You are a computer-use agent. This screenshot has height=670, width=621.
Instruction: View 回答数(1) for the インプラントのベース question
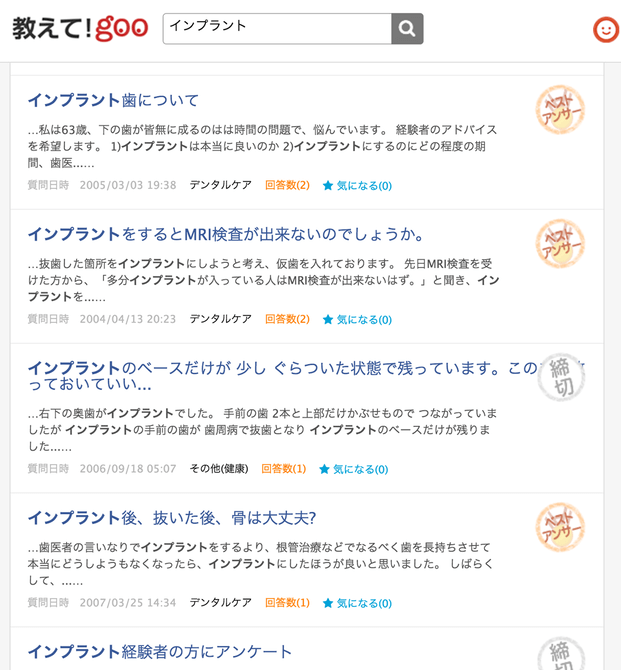point(284,468)
